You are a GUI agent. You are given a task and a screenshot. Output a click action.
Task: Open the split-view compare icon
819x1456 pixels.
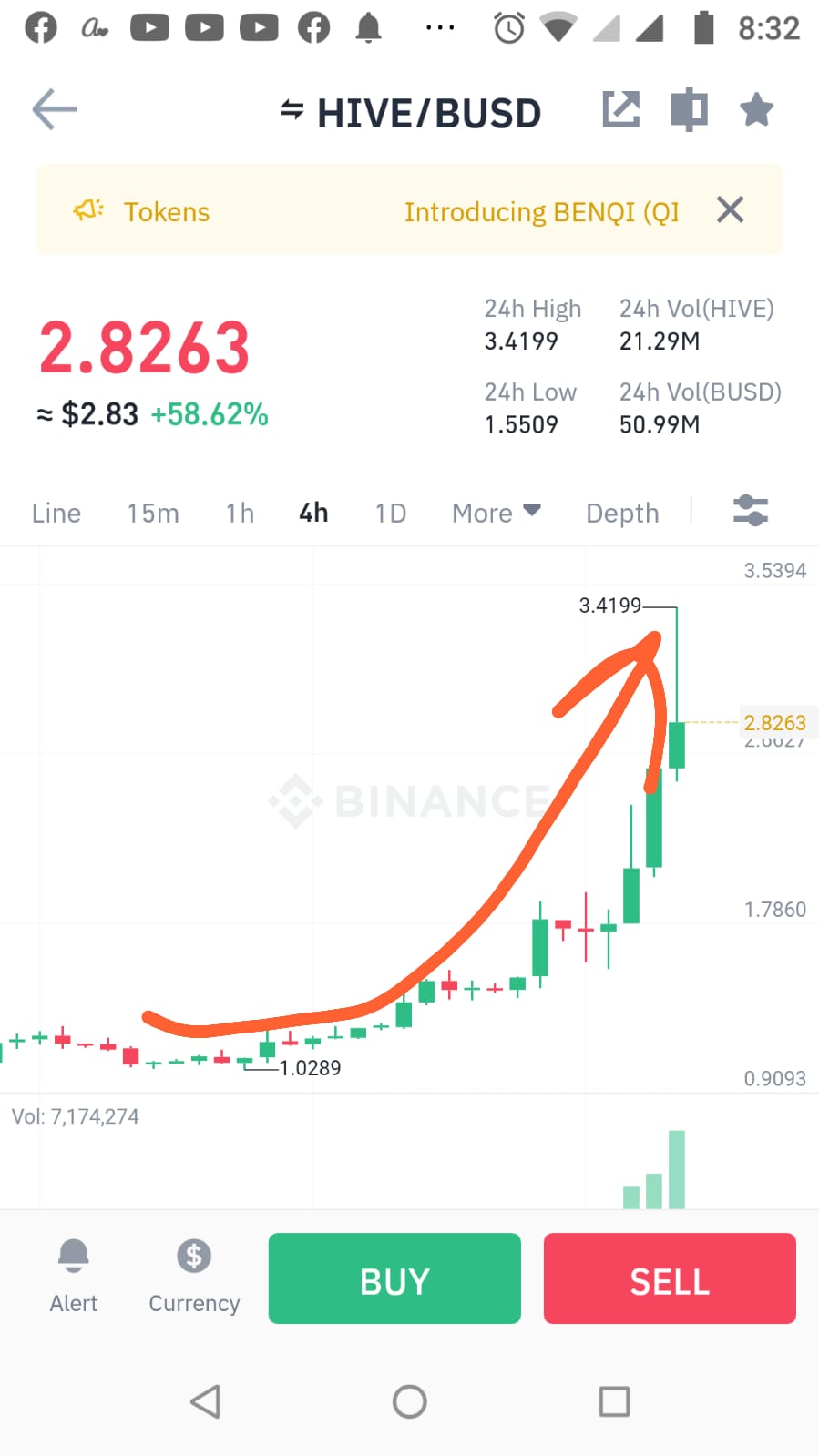coord(689,110)
